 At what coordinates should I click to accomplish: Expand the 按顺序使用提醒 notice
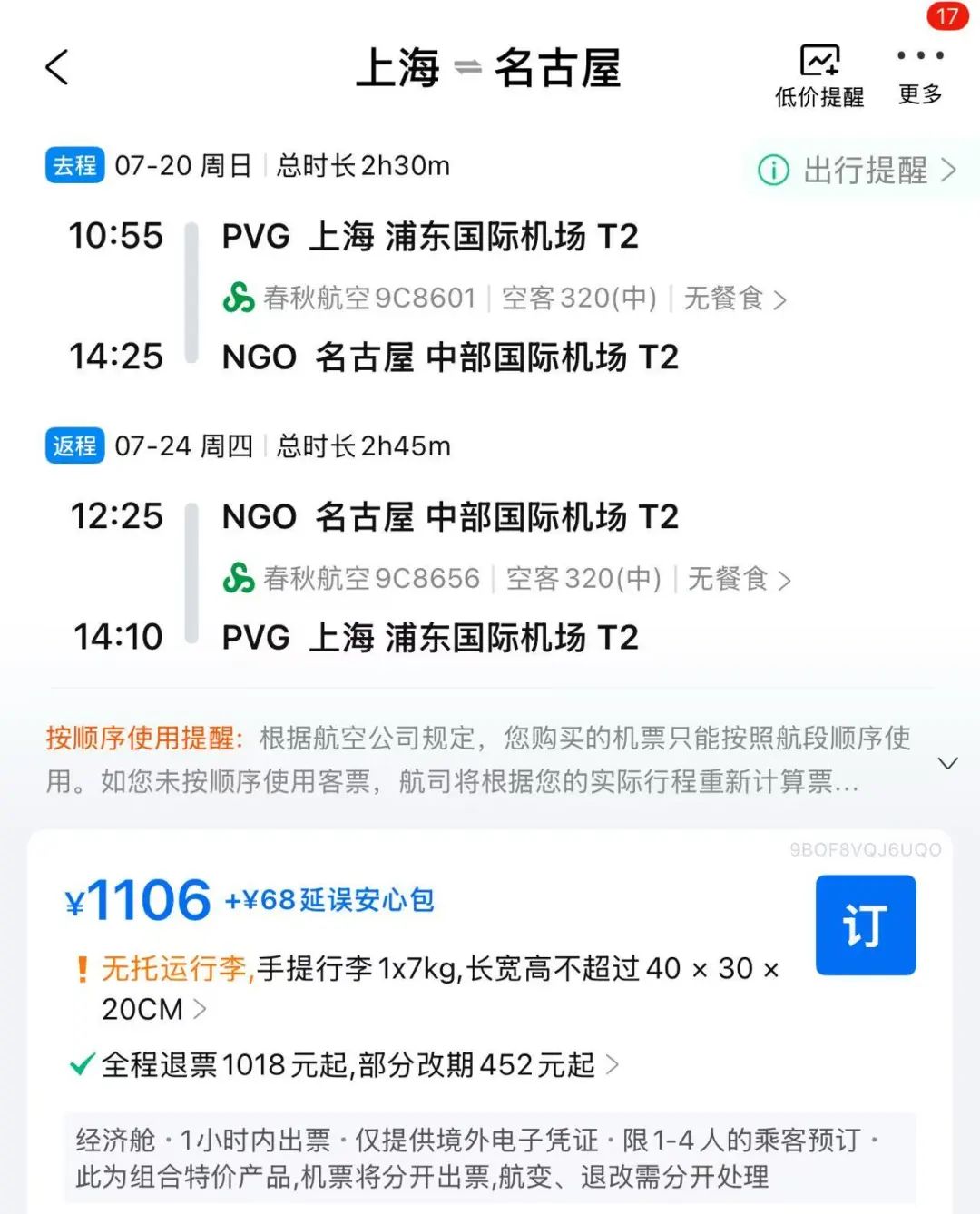947,763
